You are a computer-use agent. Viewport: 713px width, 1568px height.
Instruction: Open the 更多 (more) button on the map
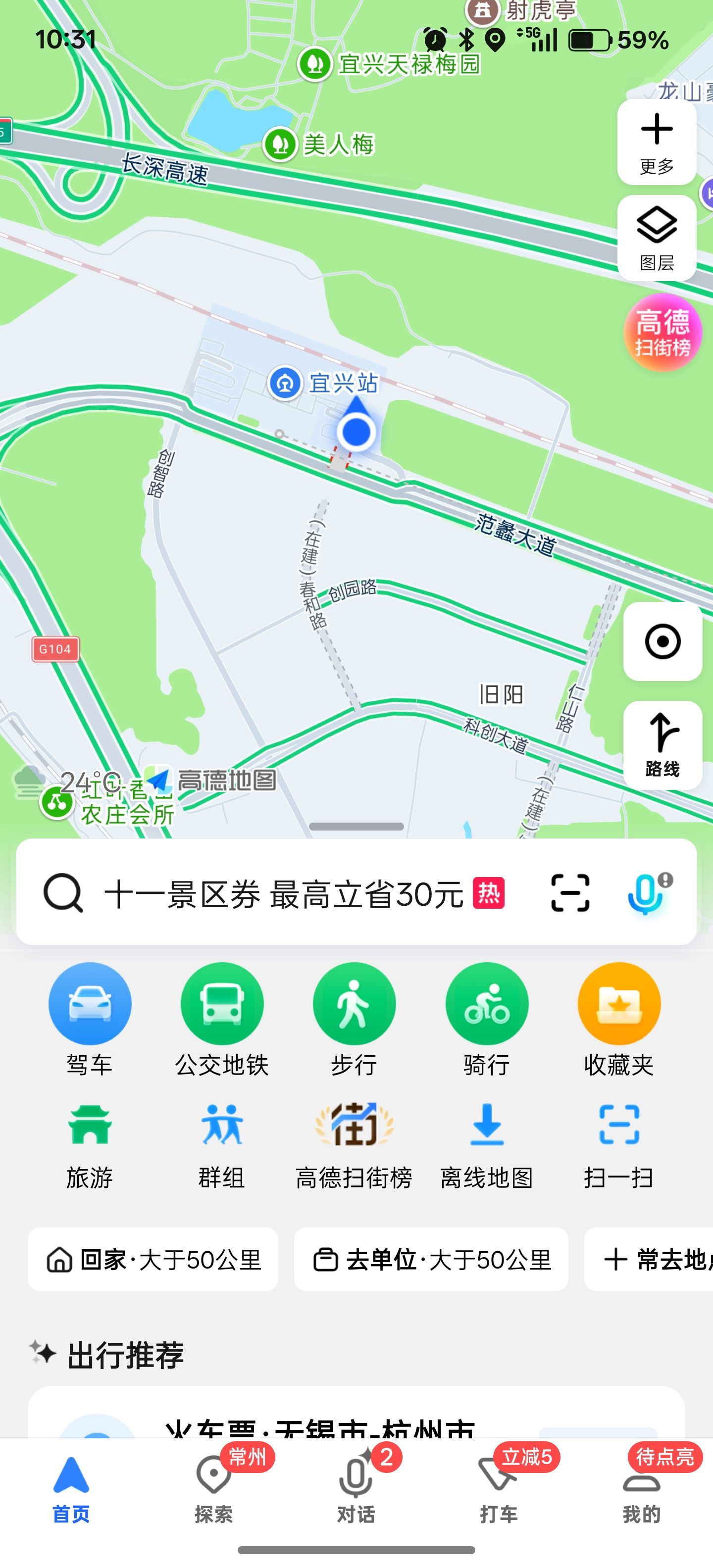(657, 142)
